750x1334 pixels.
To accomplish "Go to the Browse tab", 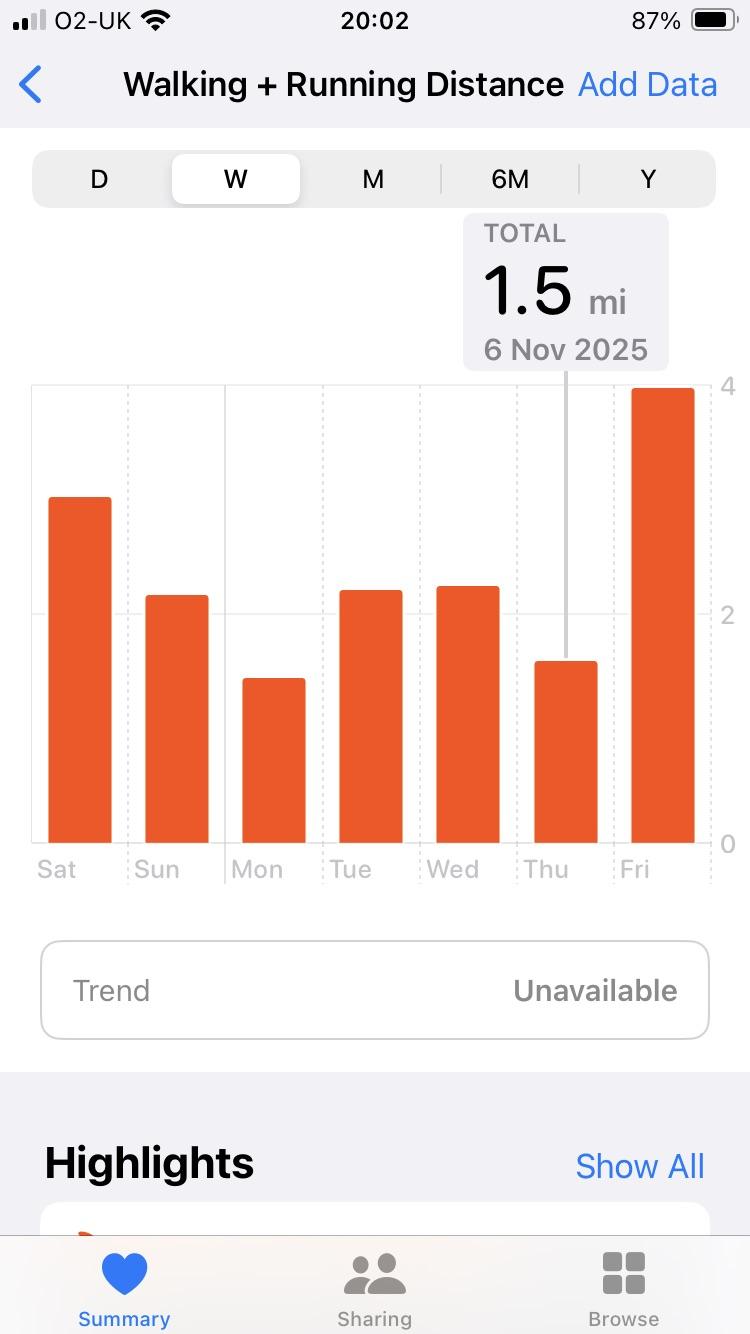I will pyautogui.click(x=623, y=1288).
